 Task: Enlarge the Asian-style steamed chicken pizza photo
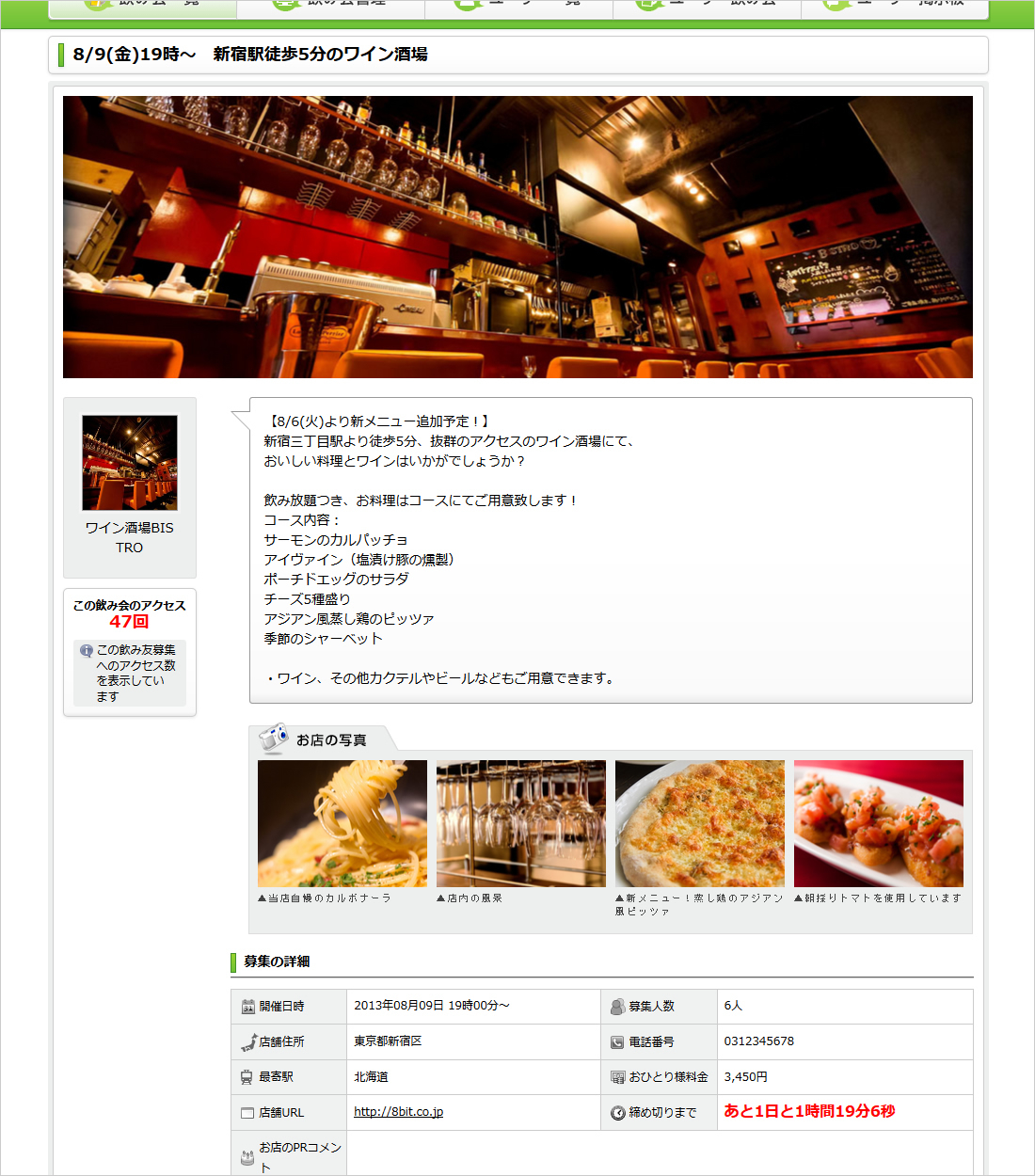(x=699, y=823)
